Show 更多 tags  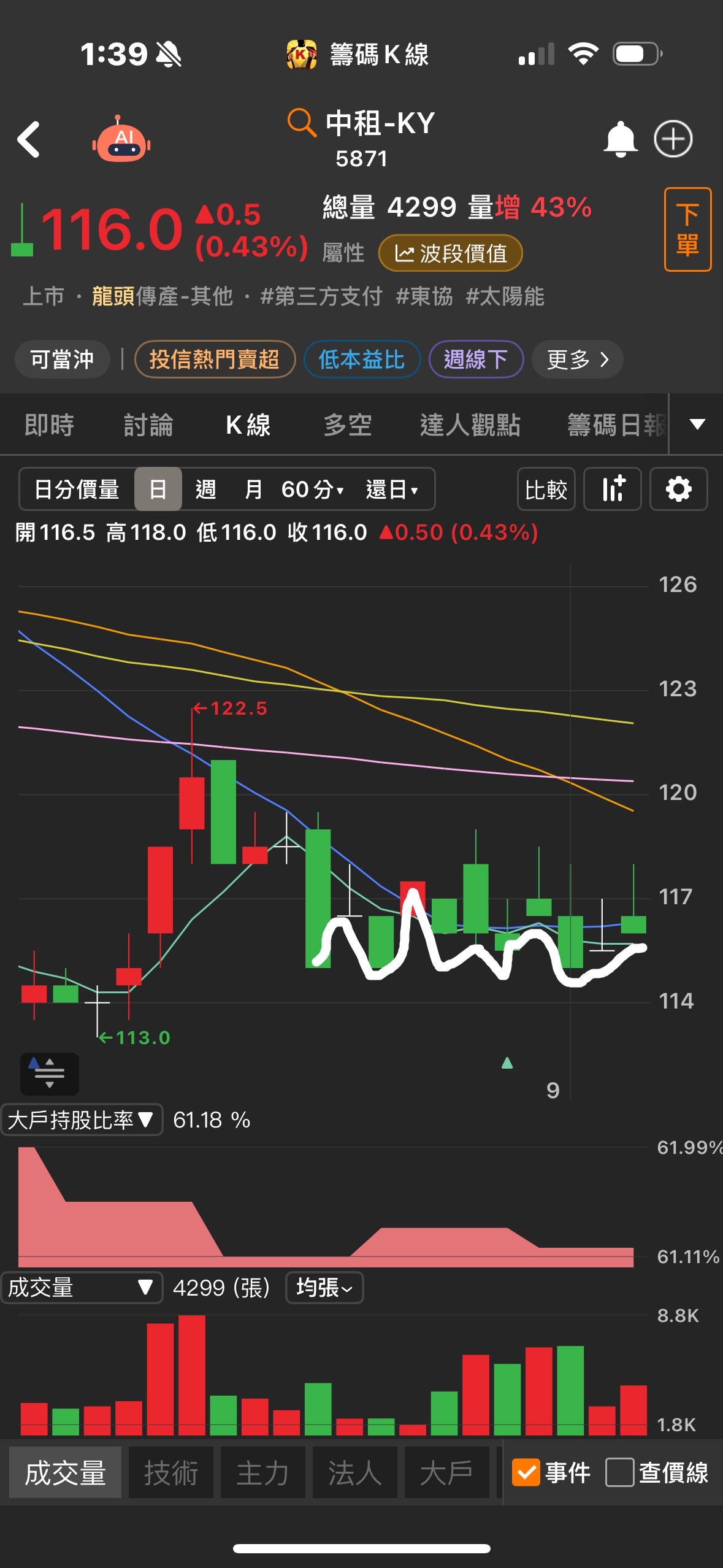pyautogui.click(x=577, y=359)
